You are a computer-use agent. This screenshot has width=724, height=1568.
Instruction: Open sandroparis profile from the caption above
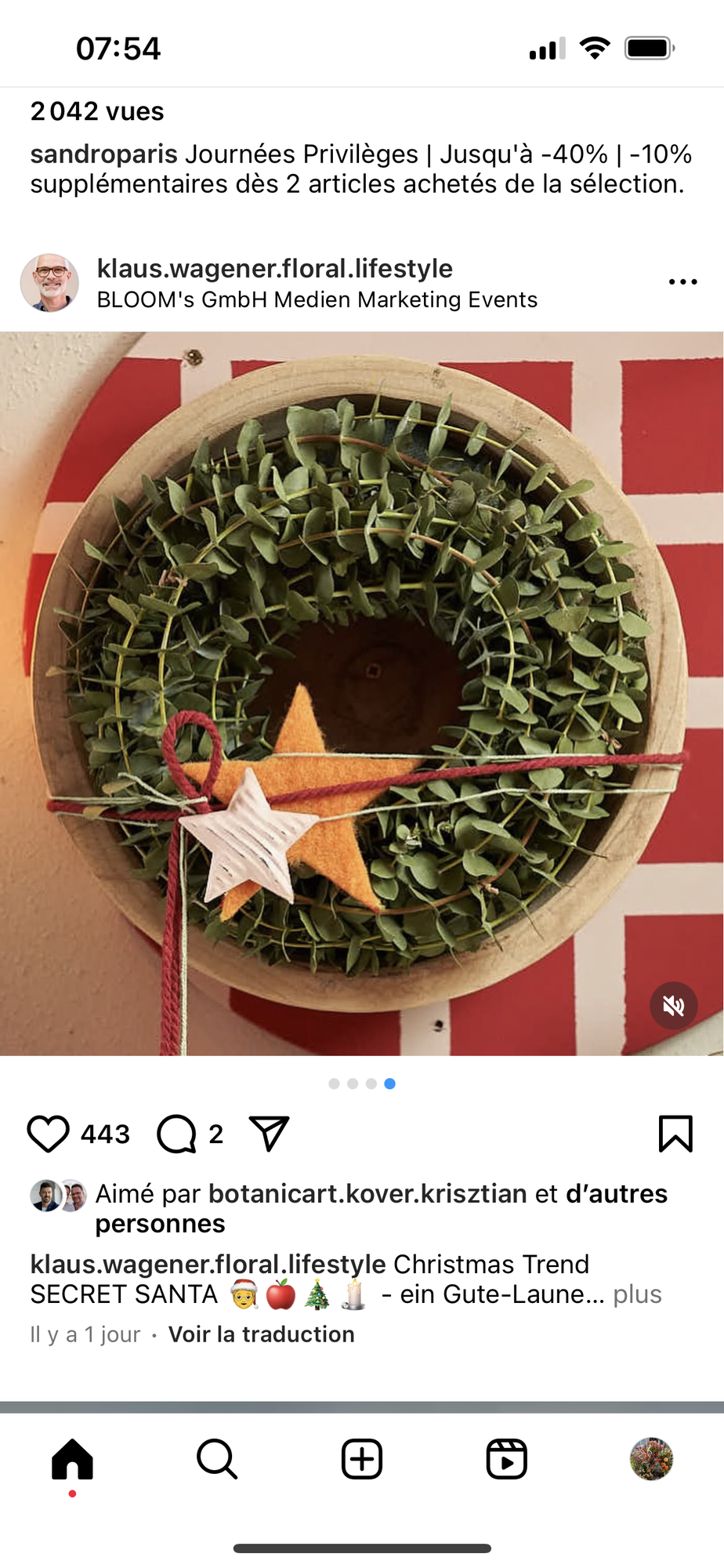104,154
